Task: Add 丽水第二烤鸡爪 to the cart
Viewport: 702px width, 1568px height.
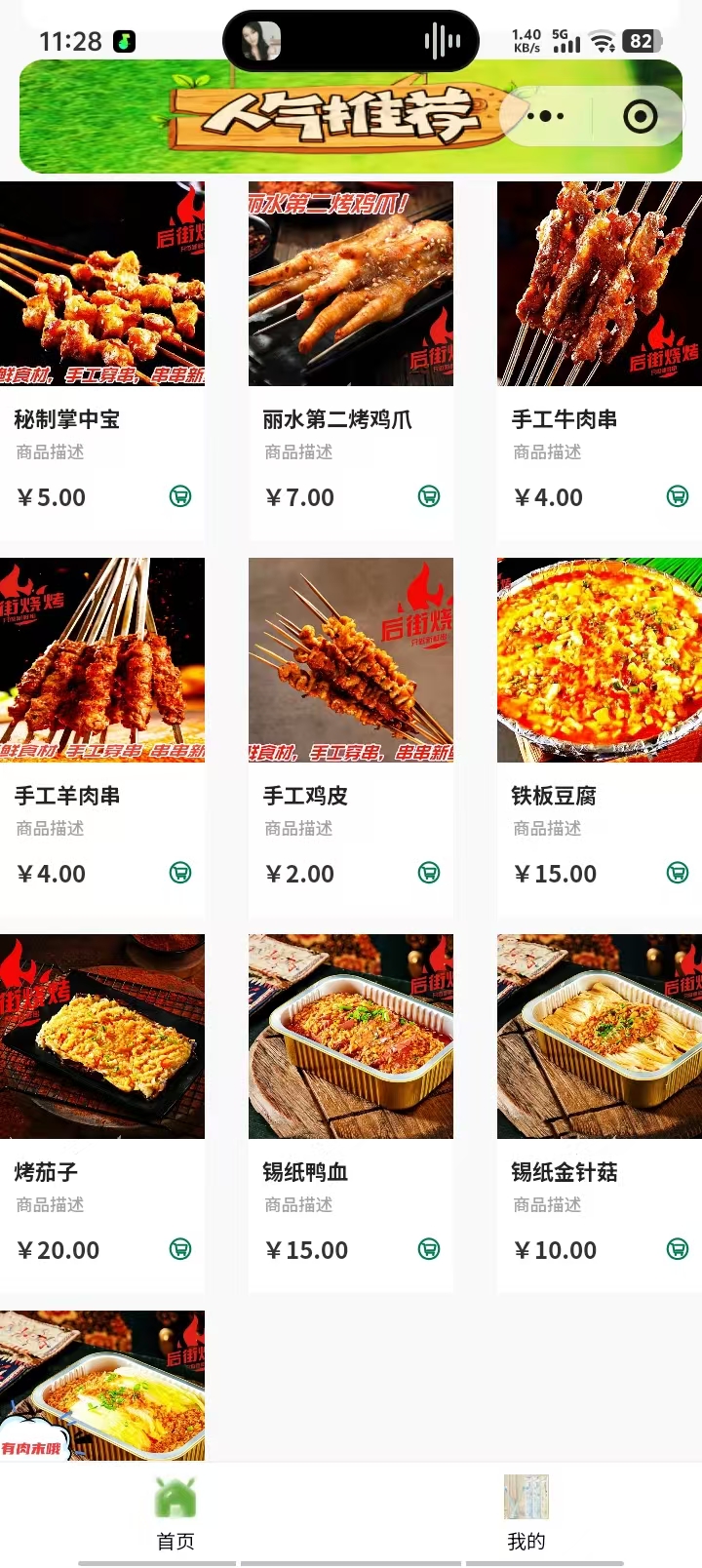Action: click(429, 496)
